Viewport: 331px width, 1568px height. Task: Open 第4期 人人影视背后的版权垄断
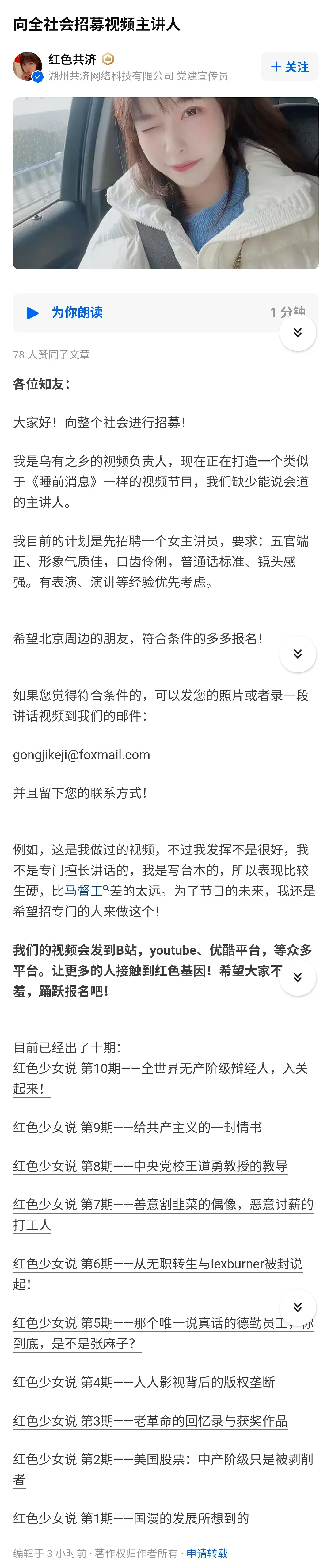[x=144, y=1382]
